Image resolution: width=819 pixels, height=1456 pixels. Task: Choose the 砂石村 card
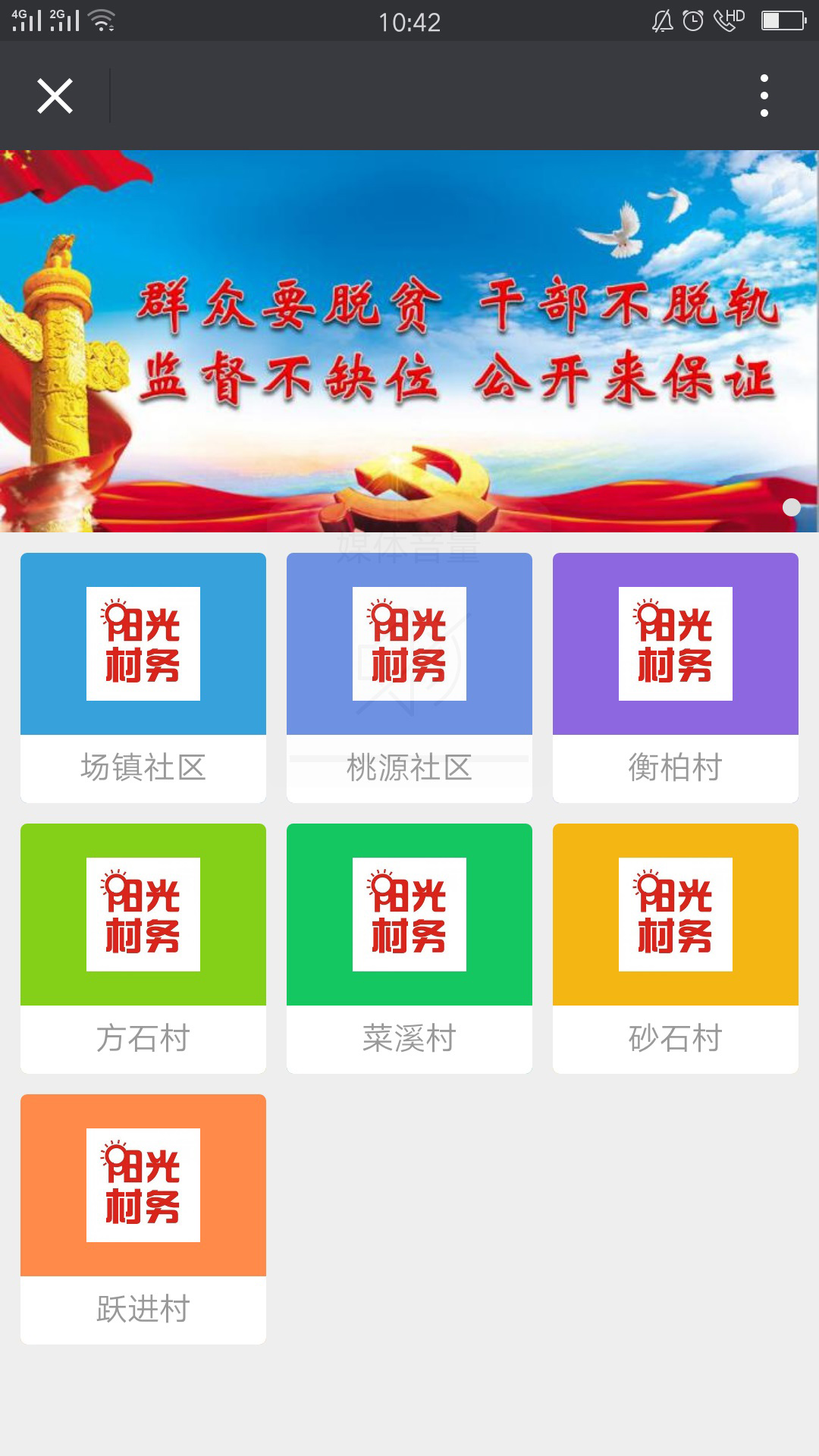[x=675, y=947]
